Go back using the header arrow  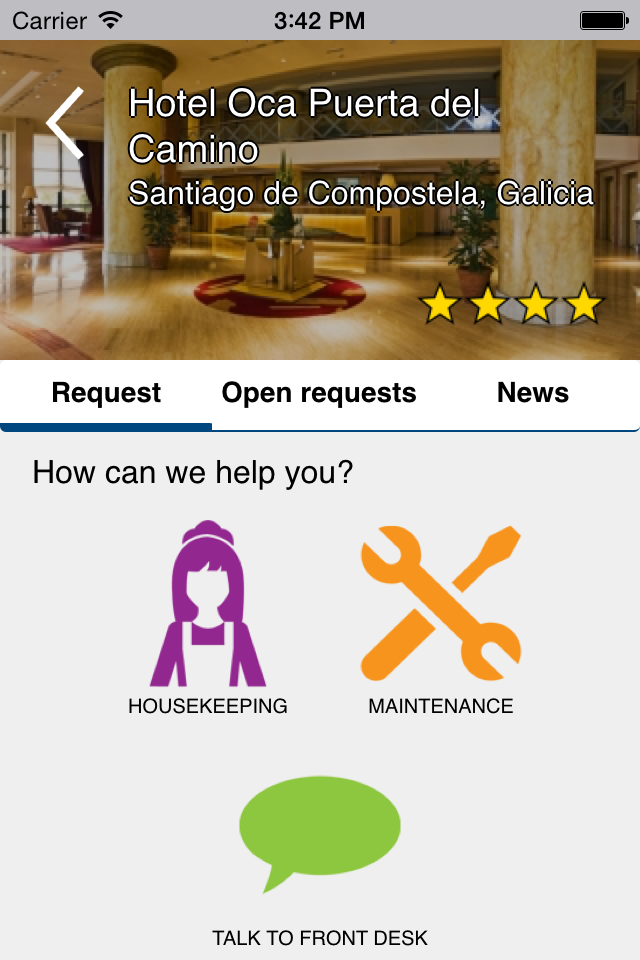(66, 123)
